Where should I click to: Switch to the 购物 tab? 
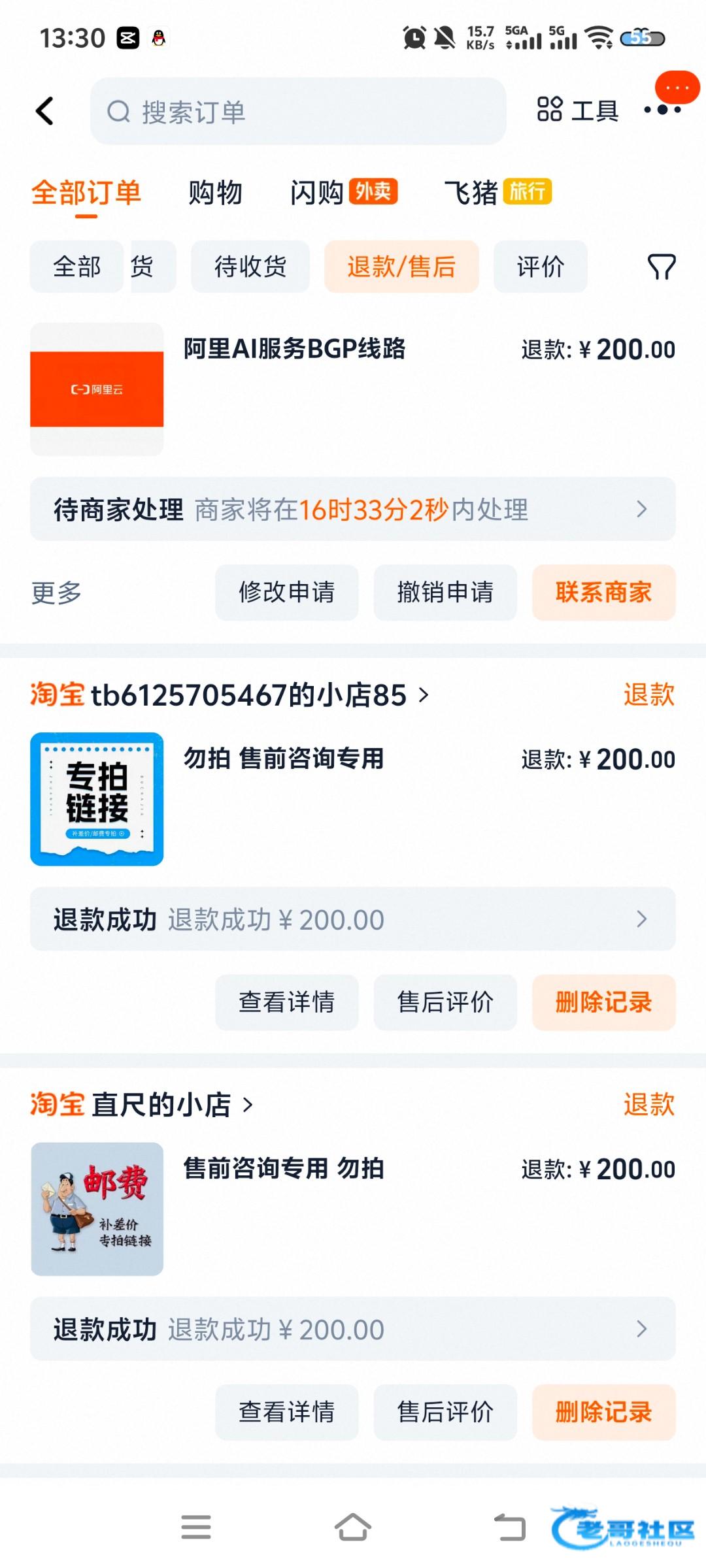(215, 193)
